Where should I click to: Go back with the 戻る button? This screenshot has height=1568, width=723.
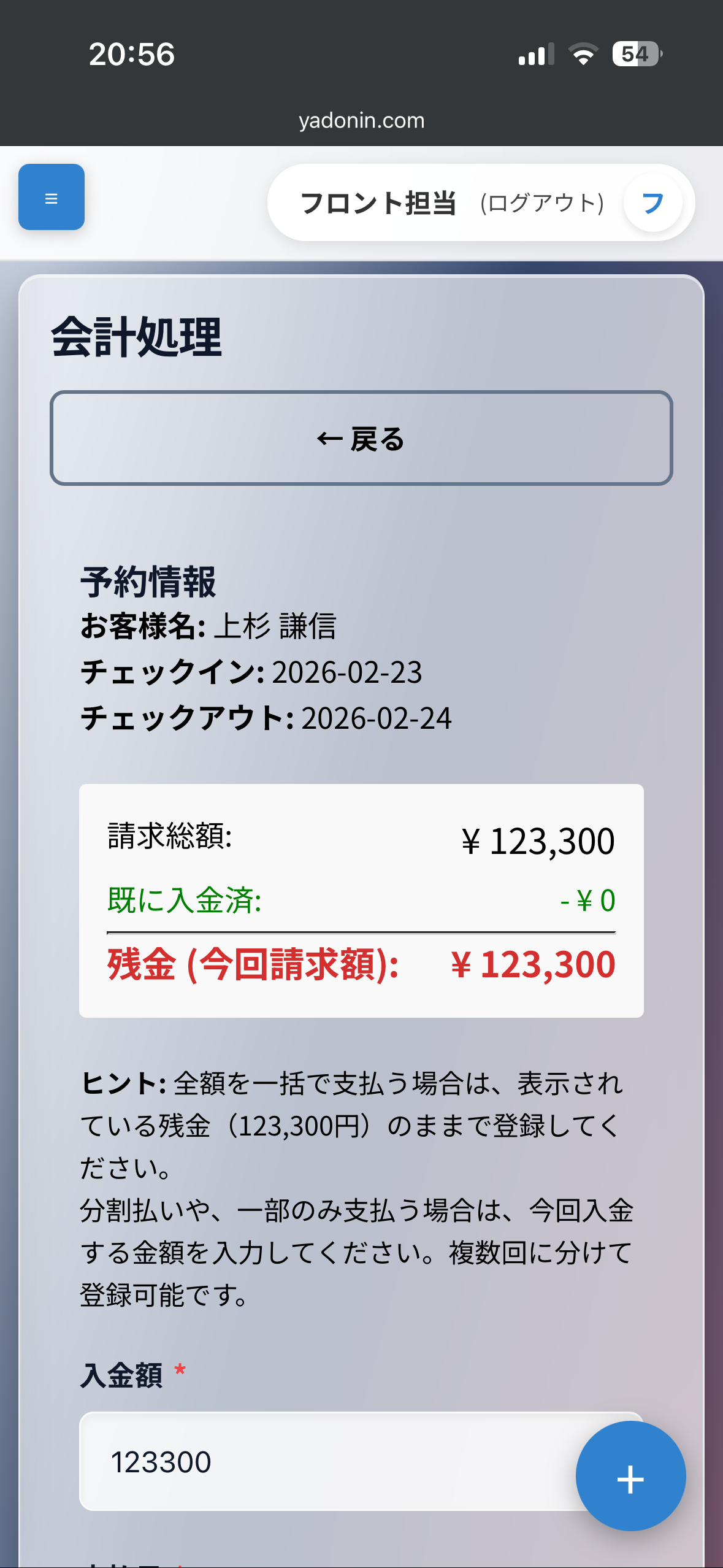tap(361, 439)
